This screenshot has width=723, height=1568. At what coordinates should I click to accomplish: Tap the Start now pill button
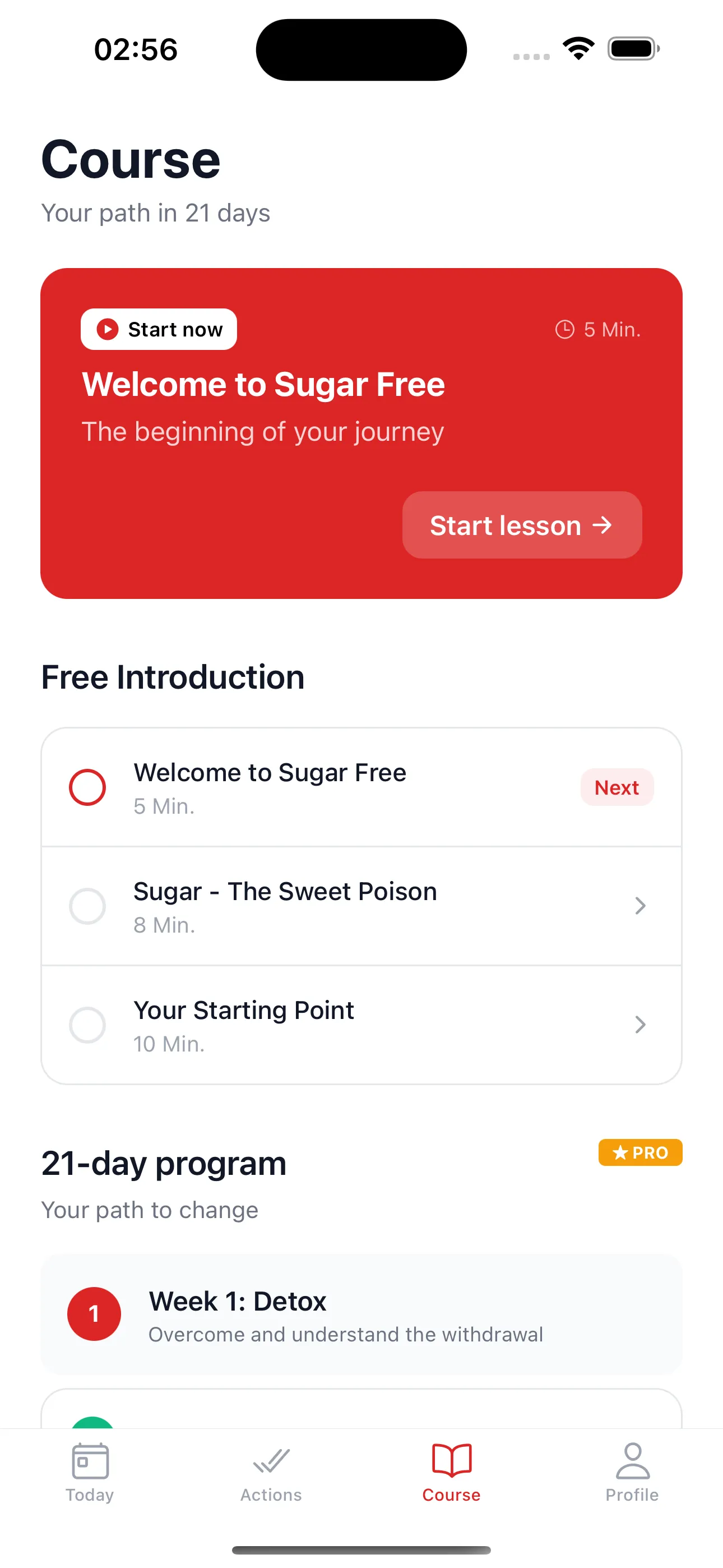point(158,329)
